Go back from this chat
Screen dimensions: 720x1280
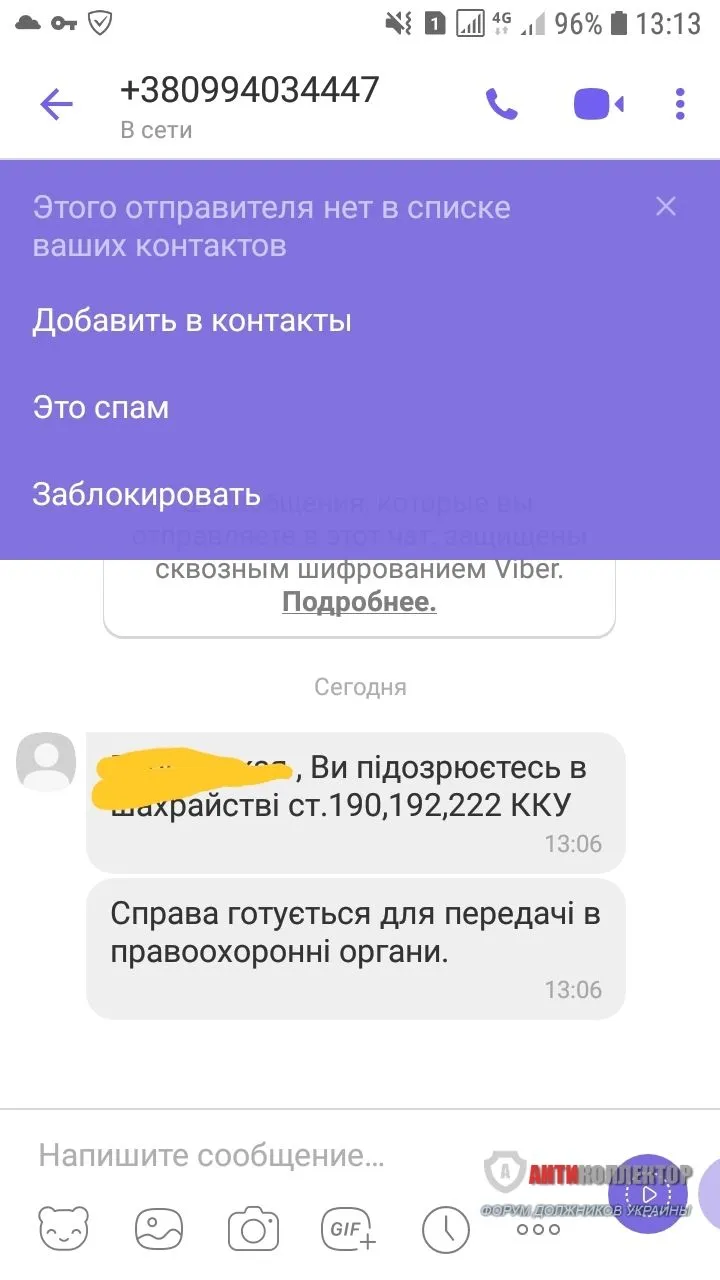coord(56,104)
